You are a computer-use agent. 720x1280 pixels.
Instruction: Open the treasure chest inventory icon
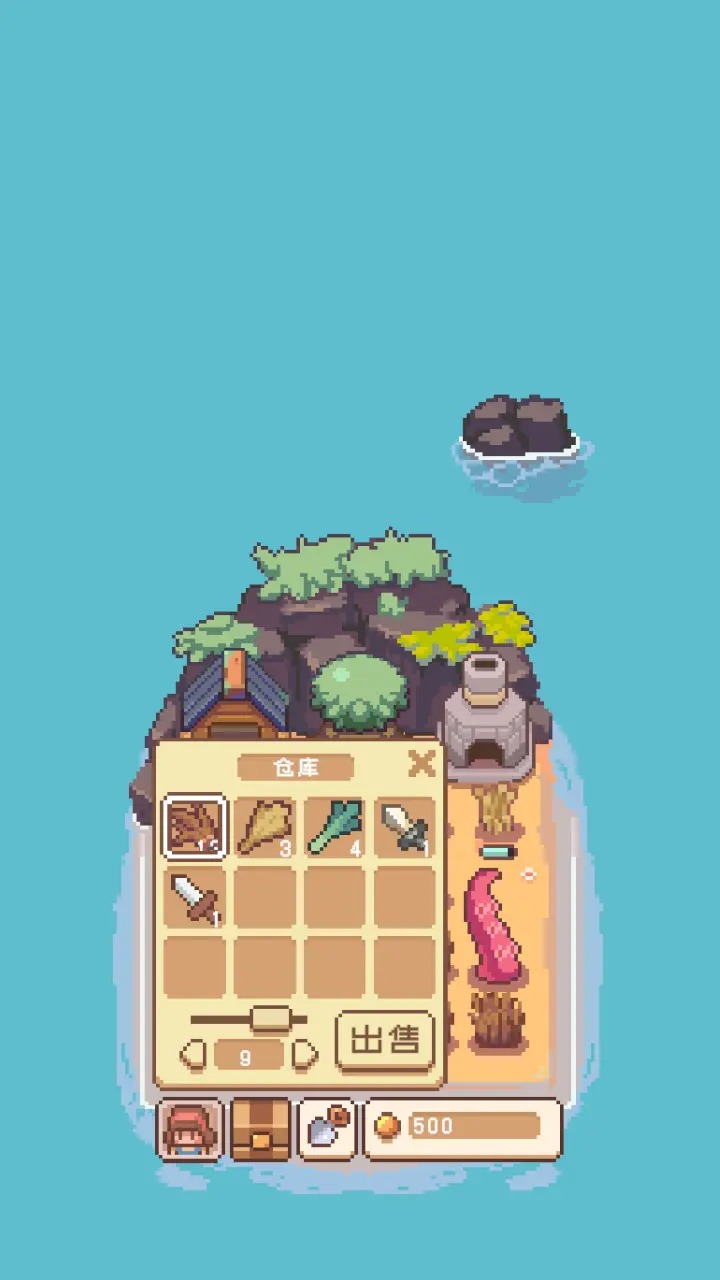(x=261, y=1130)
